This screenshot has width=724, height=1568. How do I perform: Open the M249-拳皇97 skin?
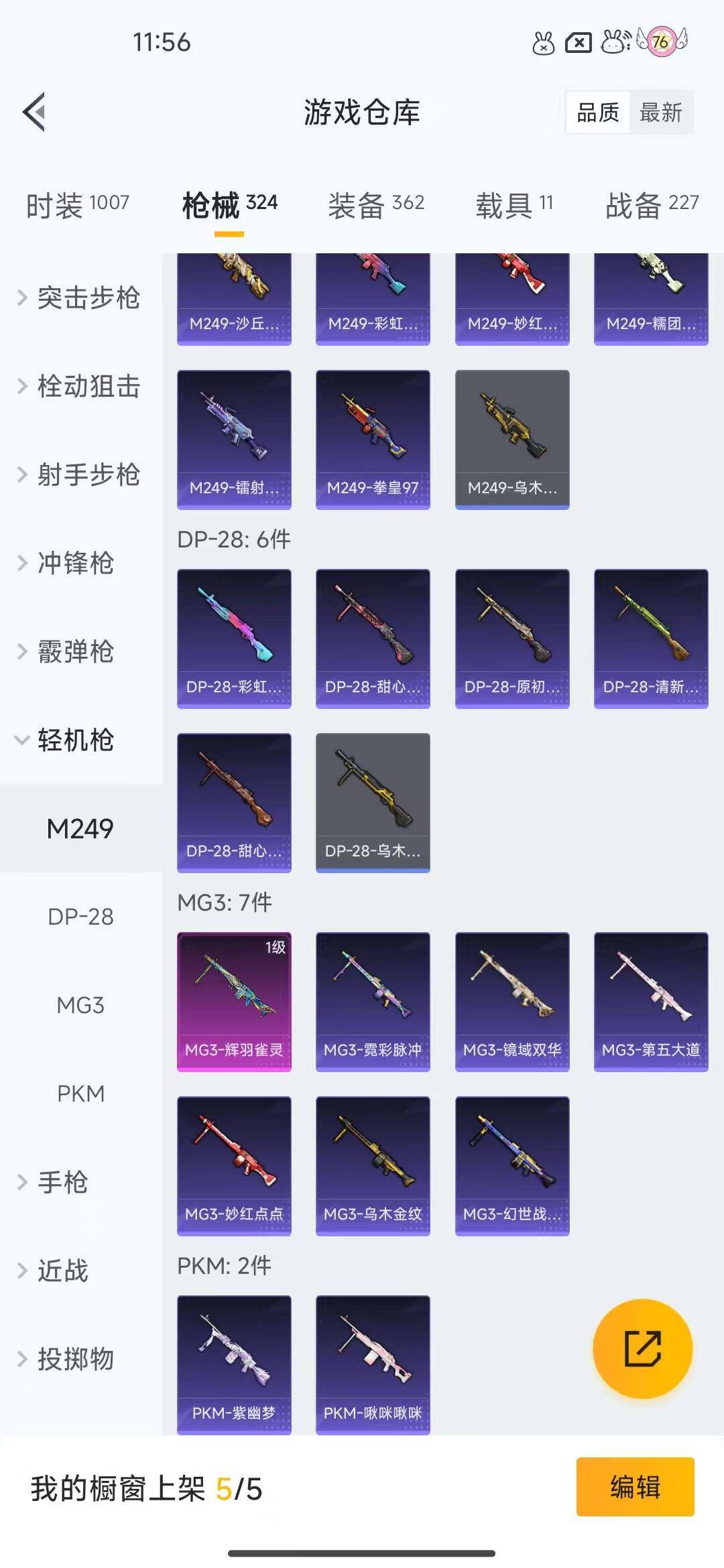(373, 440)
